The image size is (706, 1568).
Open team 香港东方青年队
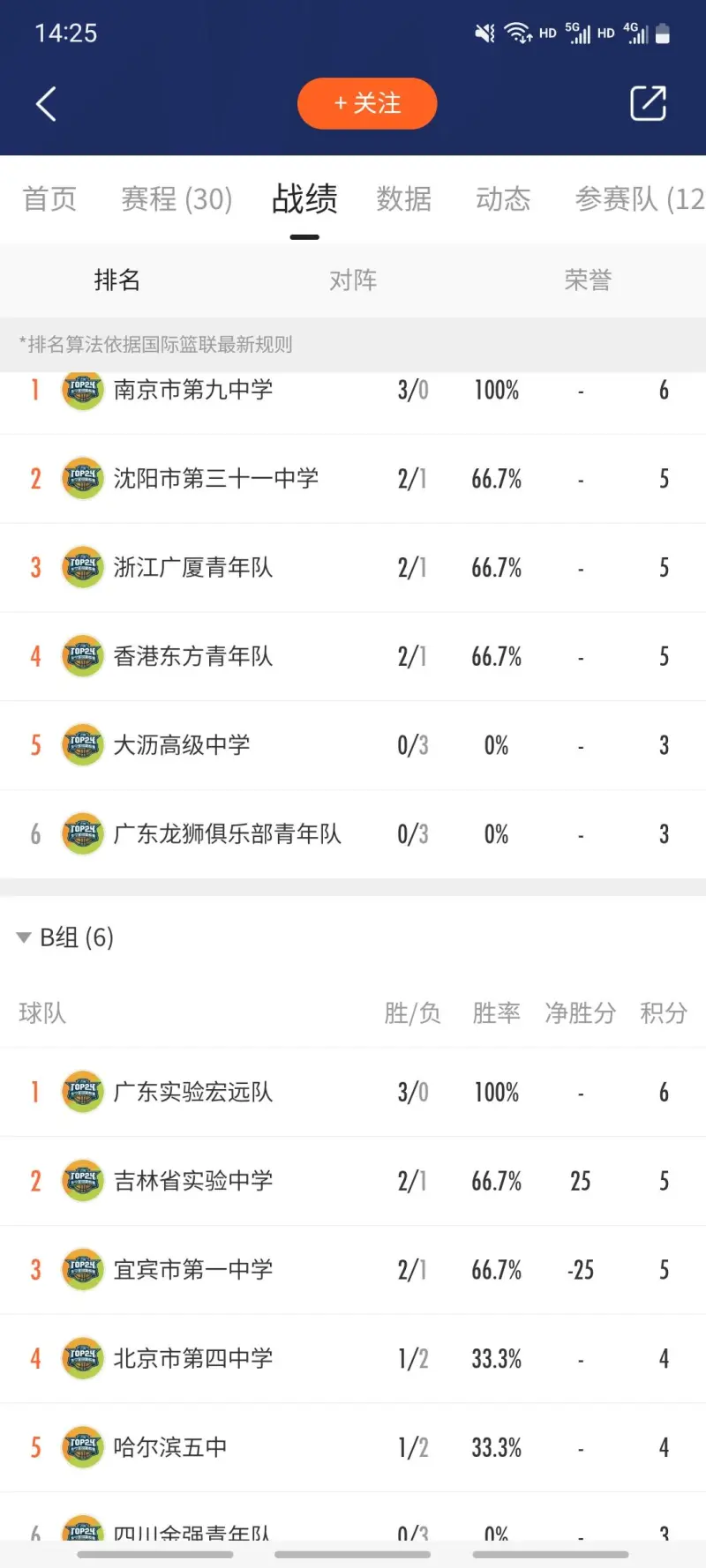pyautogui.click(x=353, y=657)
